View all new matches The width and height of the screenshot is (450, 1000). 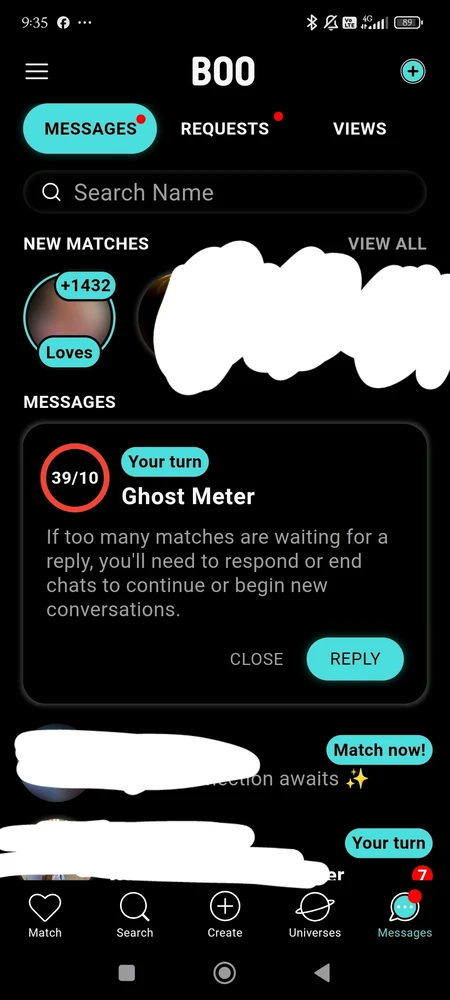(387, 244)
